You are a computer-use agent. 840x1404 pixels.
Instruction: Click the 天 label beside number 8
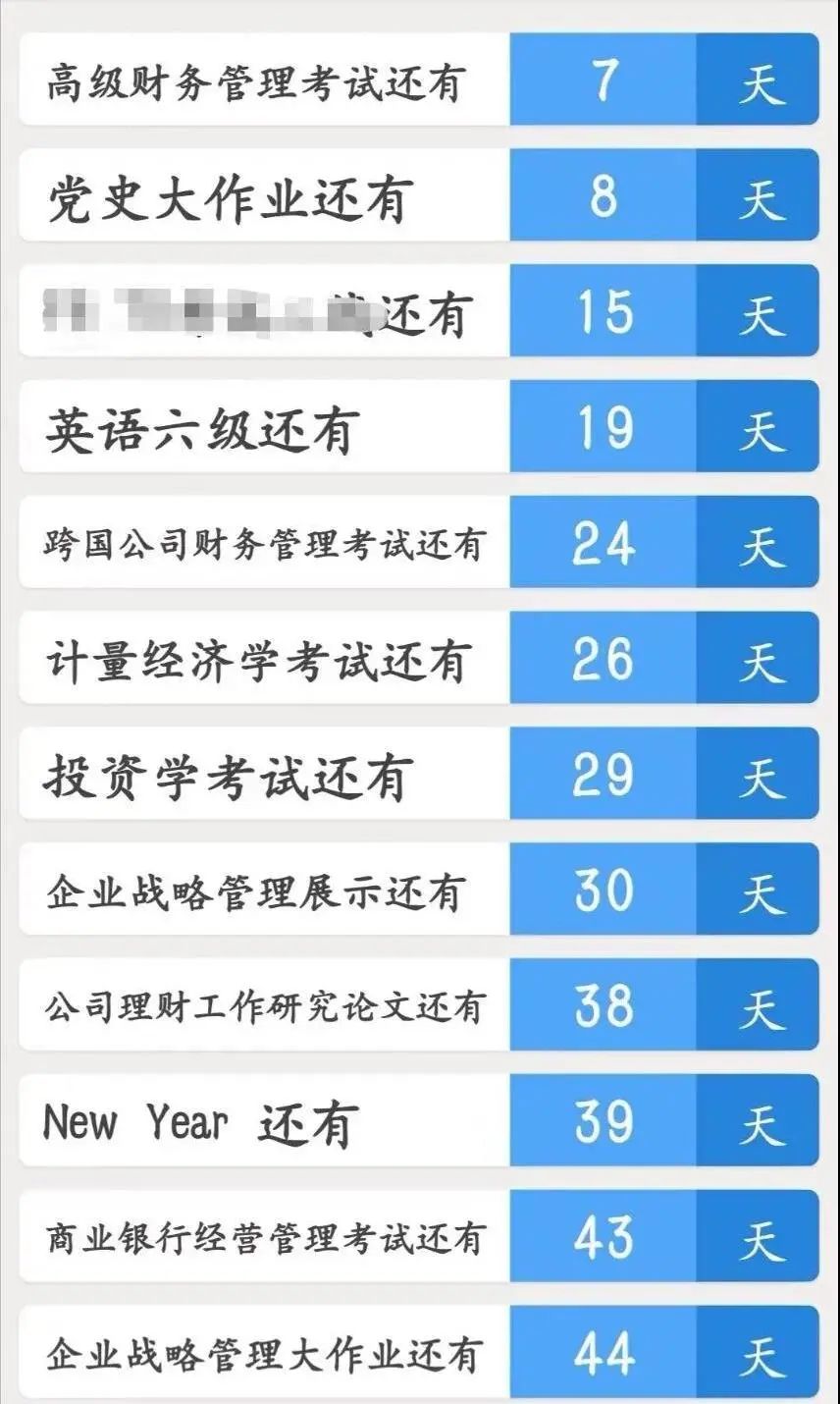pos(759,196)
